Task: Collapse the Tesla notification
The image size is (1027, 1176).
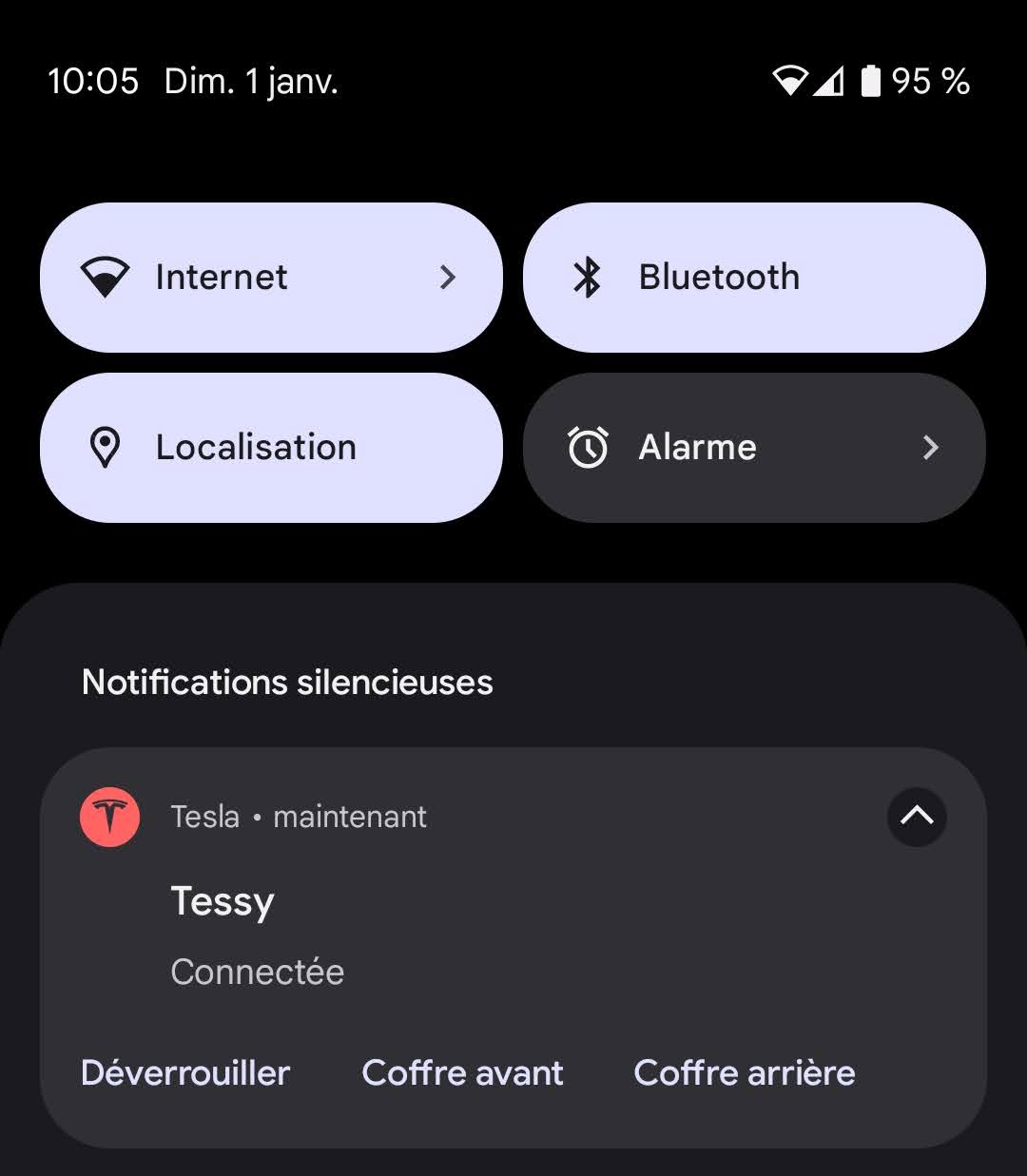Action: click(x=917, y=817)
